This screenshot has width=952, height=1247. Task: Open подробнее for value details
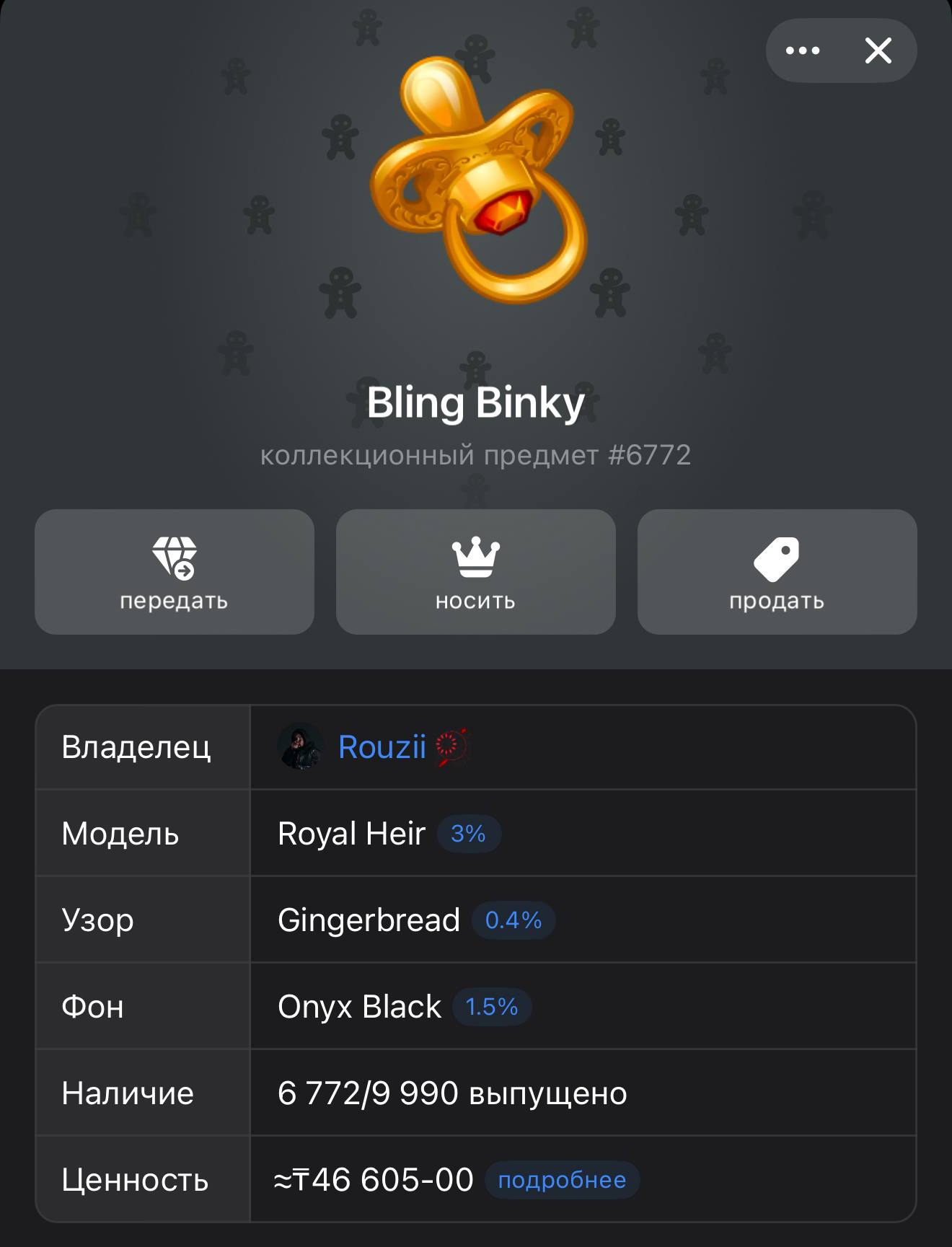click(x=562, y=1180)
